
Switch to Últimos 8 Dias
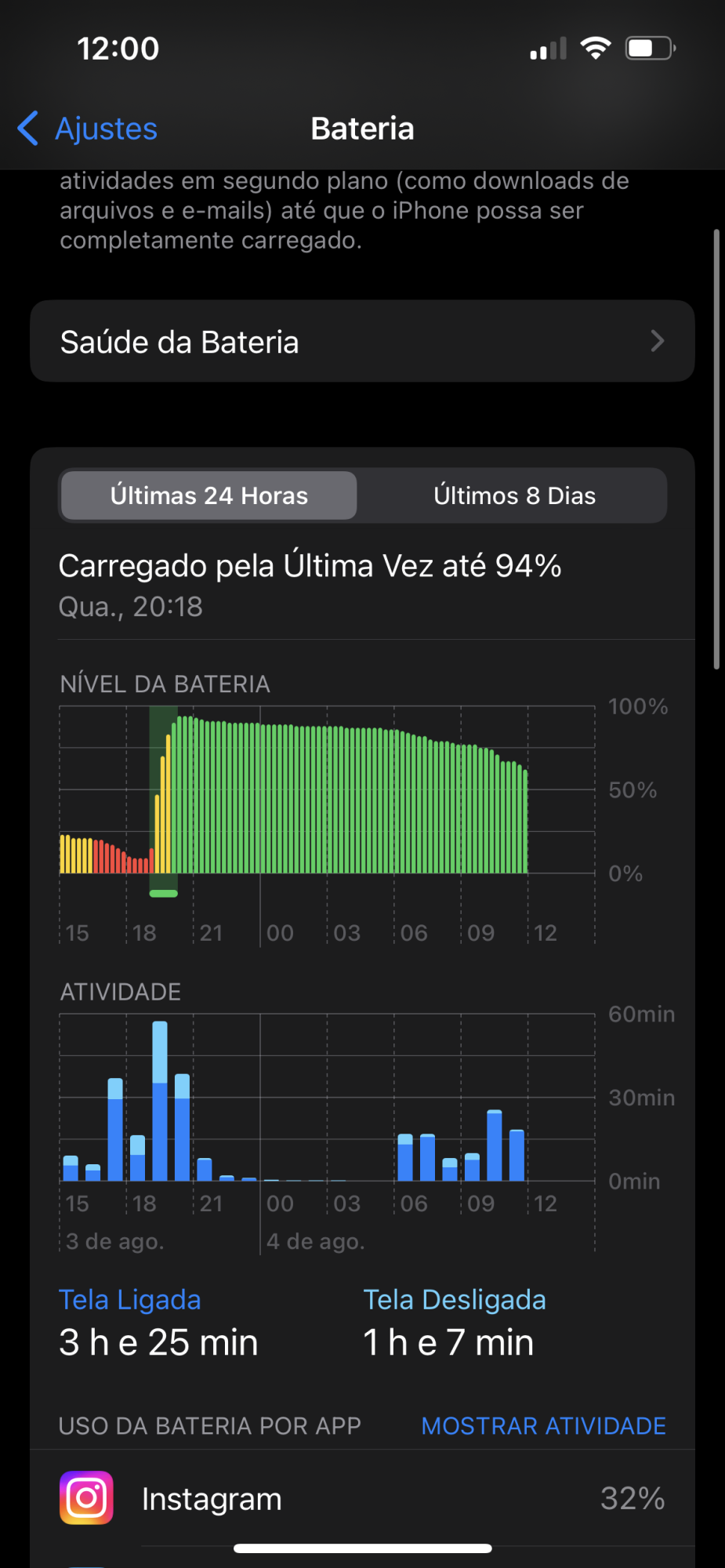click(x=514, y=495)
